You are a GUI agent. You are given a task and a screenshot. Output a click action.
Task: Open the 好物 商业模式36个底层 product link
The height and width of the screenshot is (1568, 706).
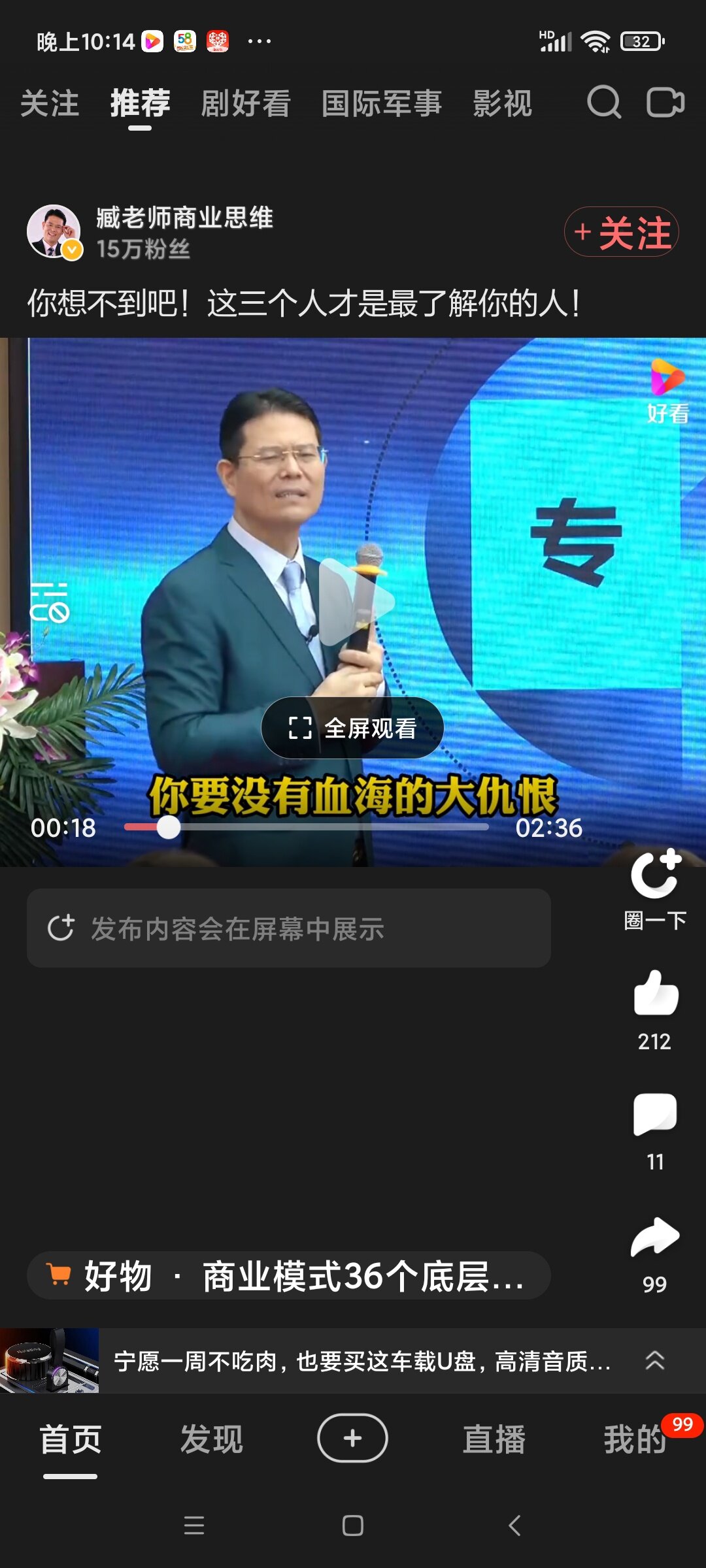pyautogui.click(x=288, y=1275)
